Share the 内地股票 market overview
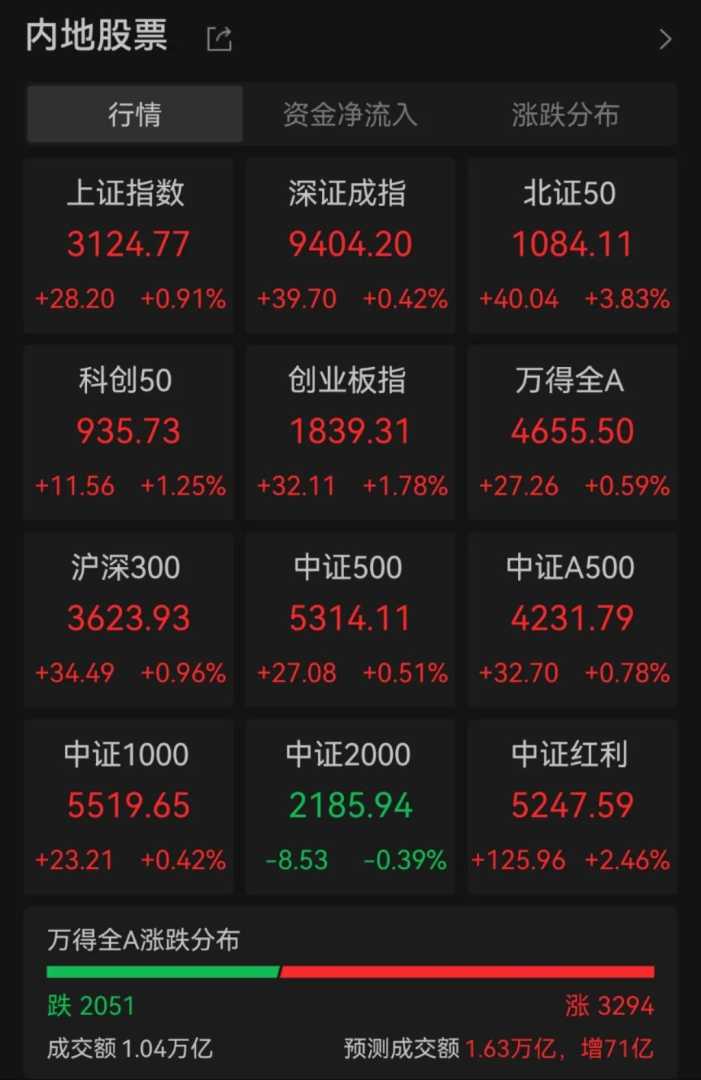 coord(219,39)
